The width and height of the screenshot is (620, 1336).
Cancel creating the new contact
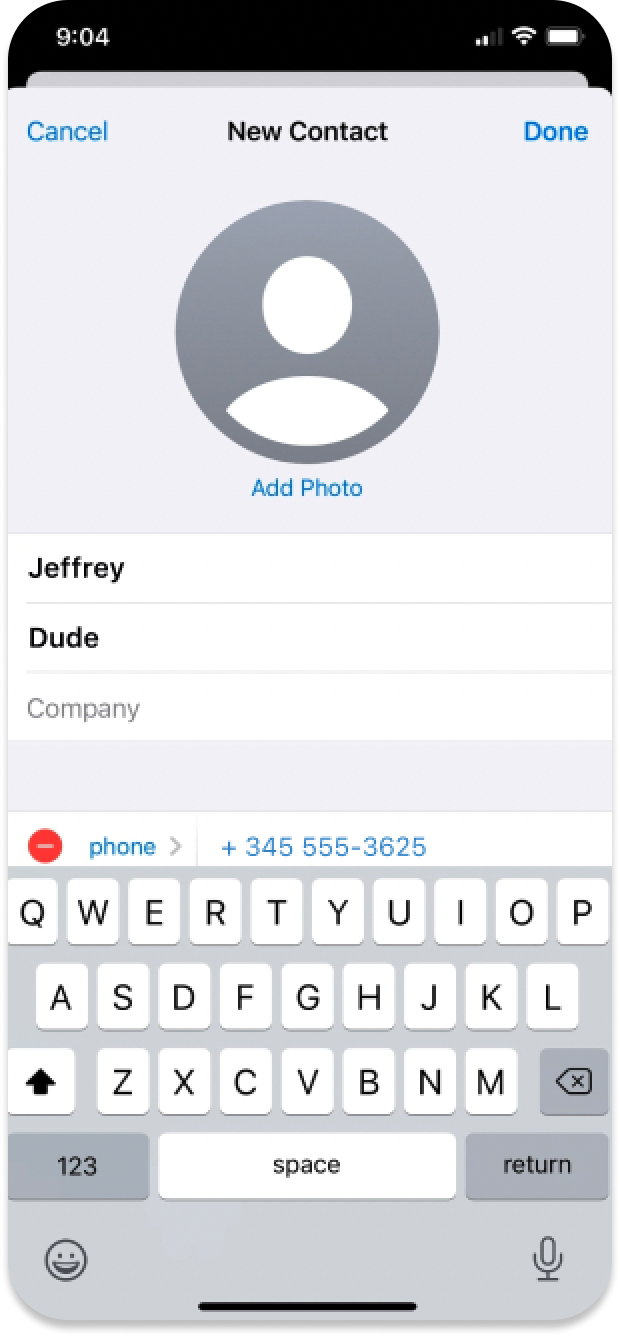pos(67,131)
